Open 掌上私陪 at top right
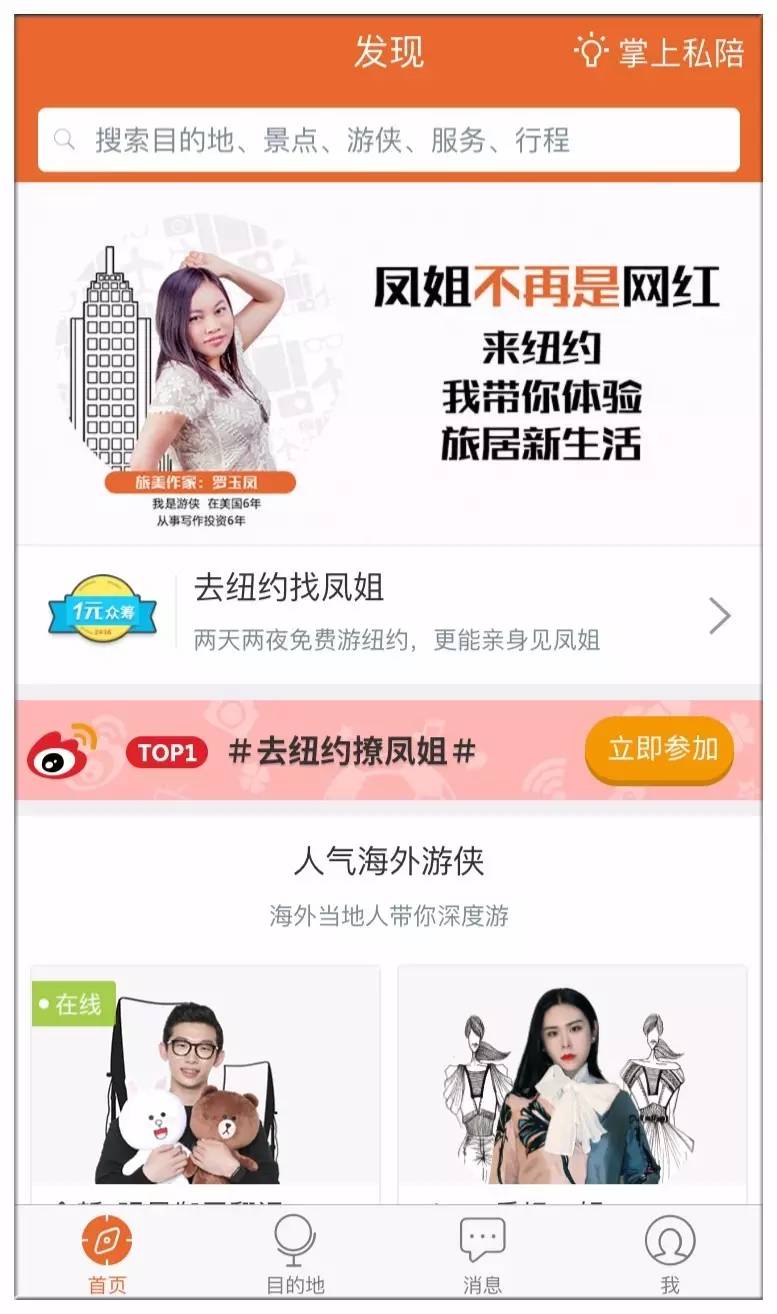Image resolution: width=777 pixels, height=1314 pixels. click(x=660, y=52)
